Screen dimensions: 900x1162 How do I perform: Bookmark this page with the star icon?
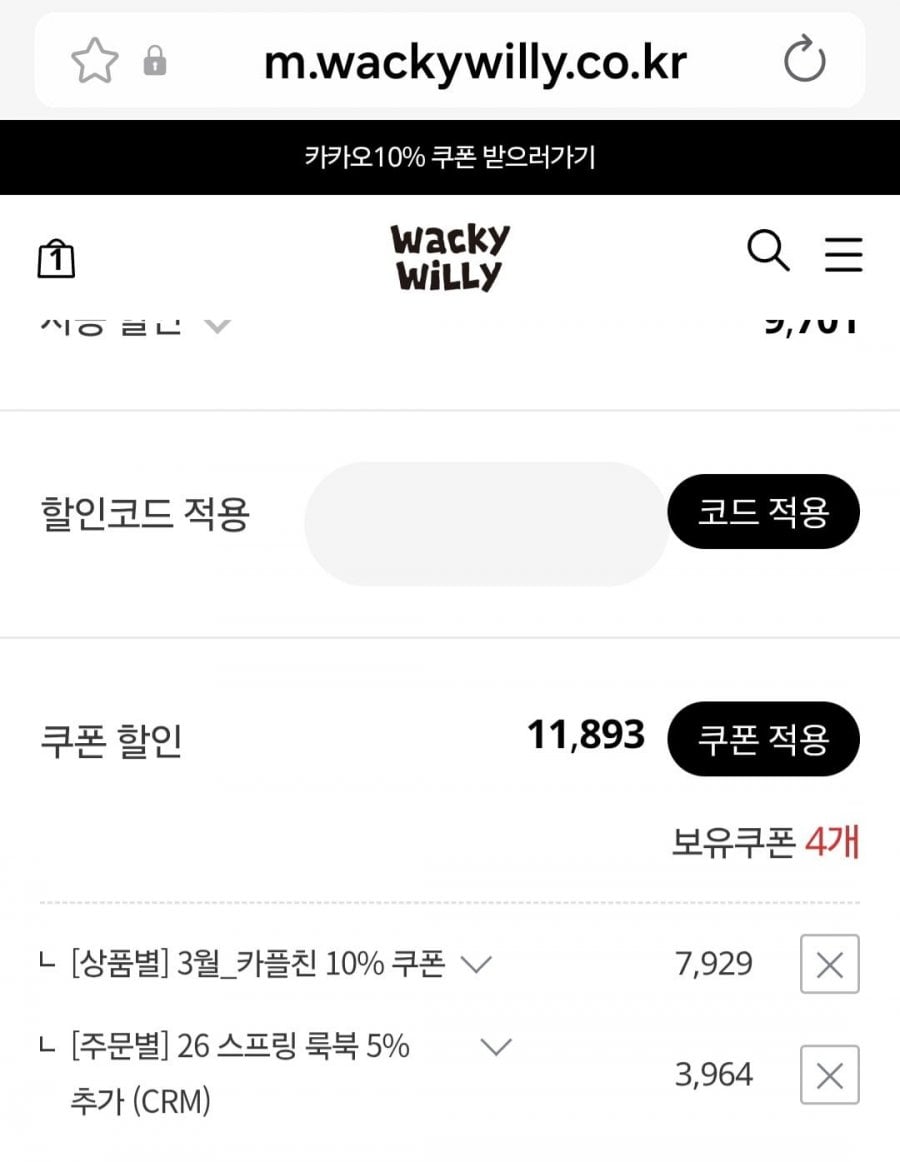94,62
